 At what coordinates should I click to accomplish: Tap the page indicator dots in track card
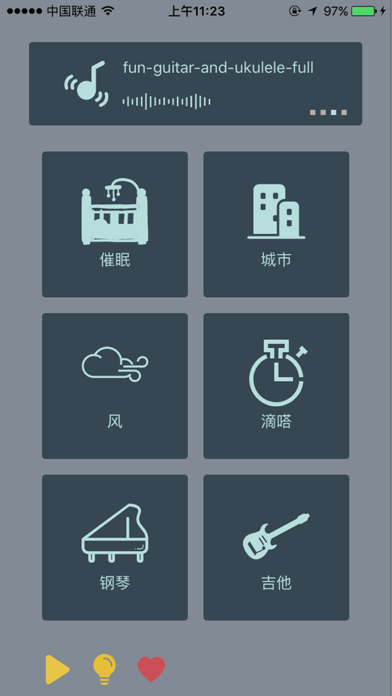[328, 112]
